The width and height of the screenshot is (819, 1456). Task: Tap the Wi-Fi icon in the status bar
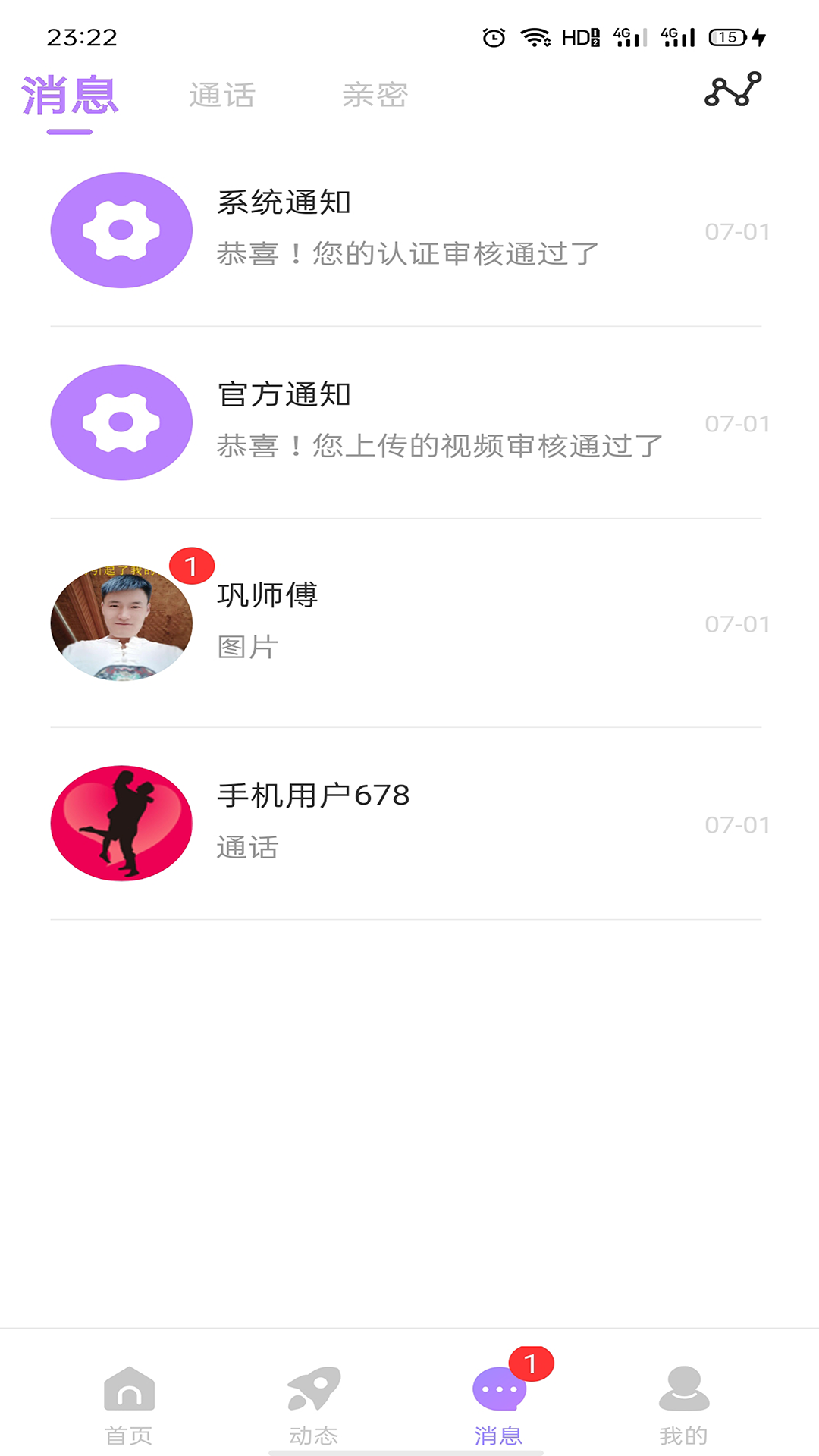tap(537, 34)
